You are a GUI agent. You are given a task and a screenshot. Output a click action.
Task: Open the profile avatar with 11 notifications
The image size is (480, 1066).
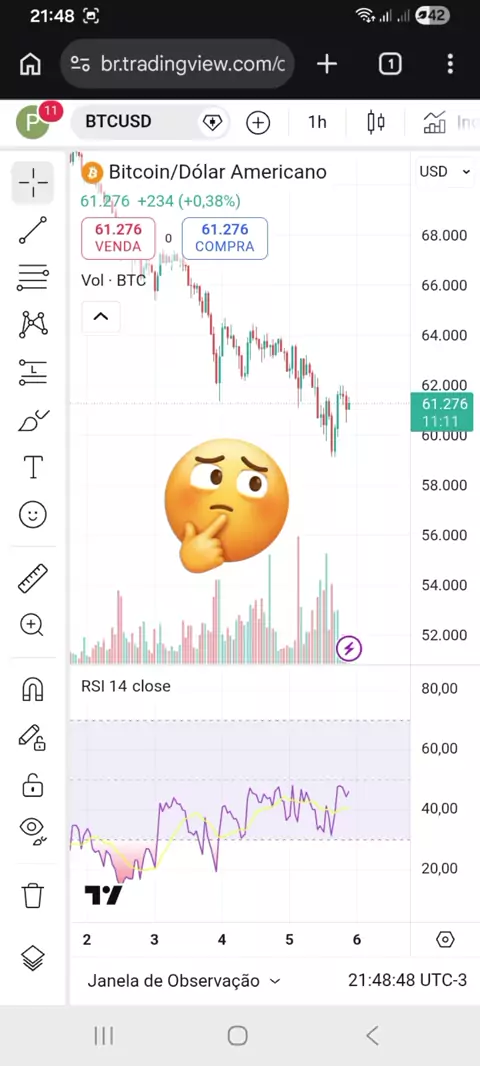tap(34, 122)
